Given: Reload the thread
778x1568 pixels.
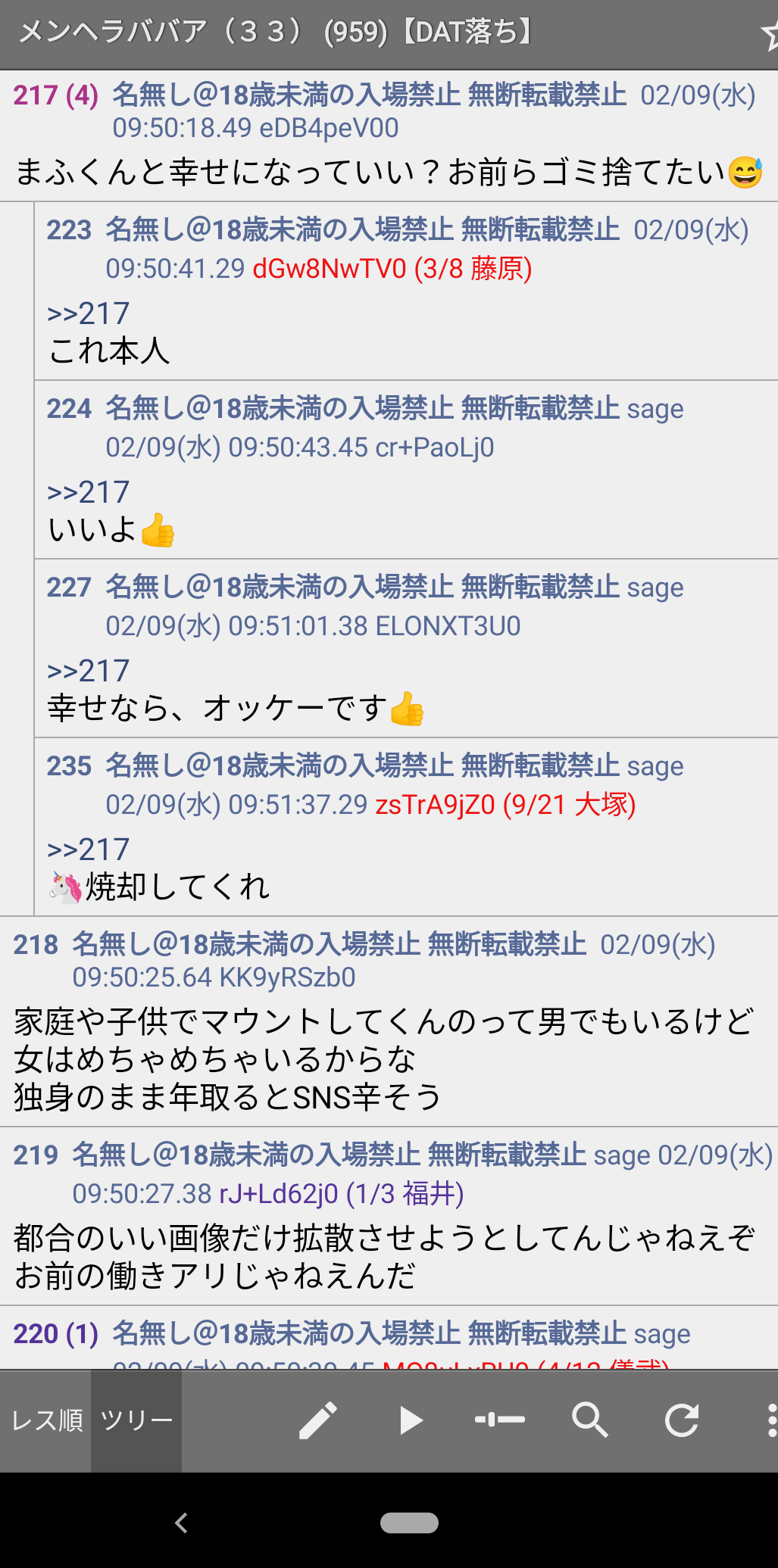Looking at the screenshot, I should (682, 1420).
